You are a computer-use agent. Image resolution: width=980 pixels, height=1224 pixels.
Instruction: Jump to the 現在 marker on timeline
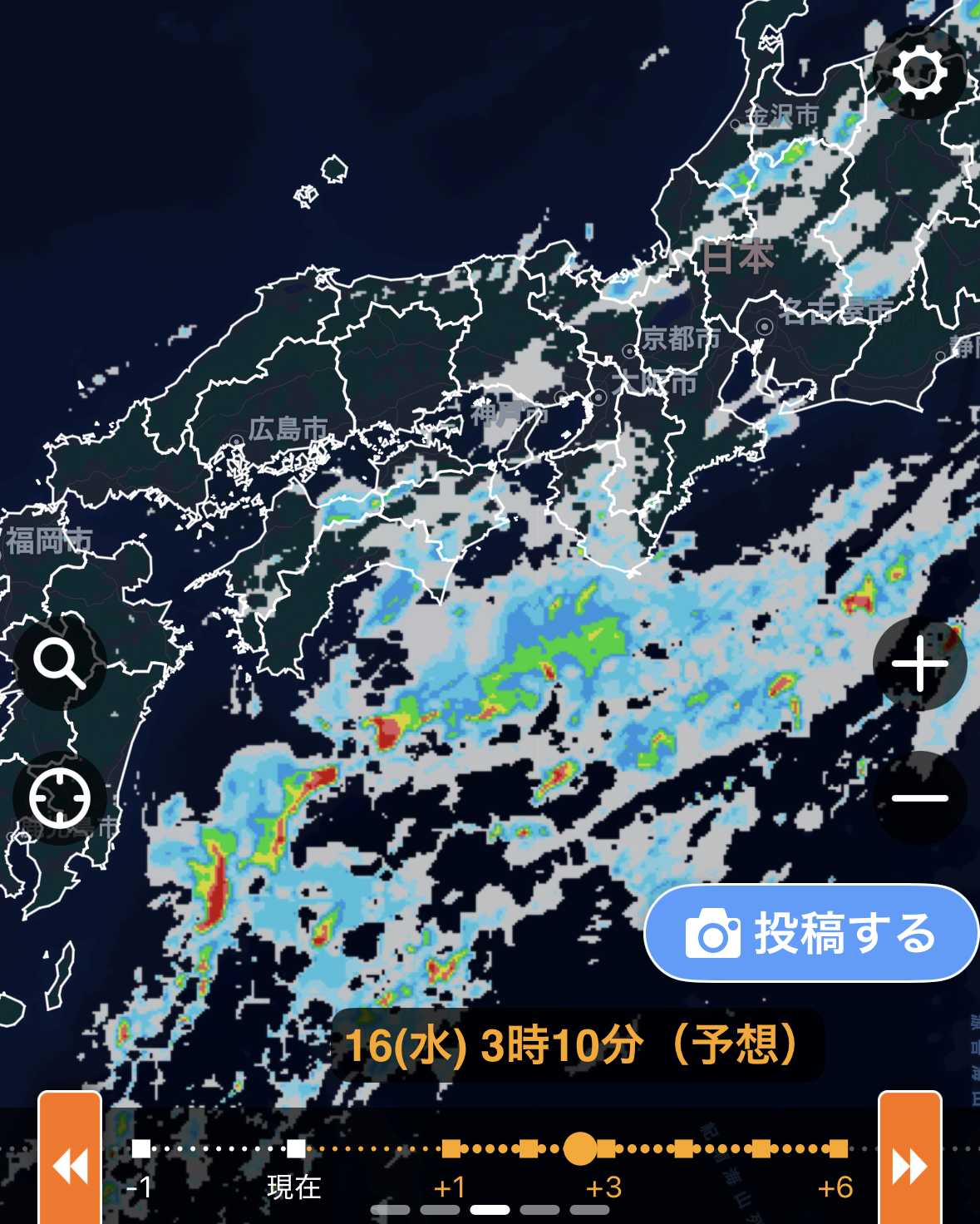[x=296, y=1149]
